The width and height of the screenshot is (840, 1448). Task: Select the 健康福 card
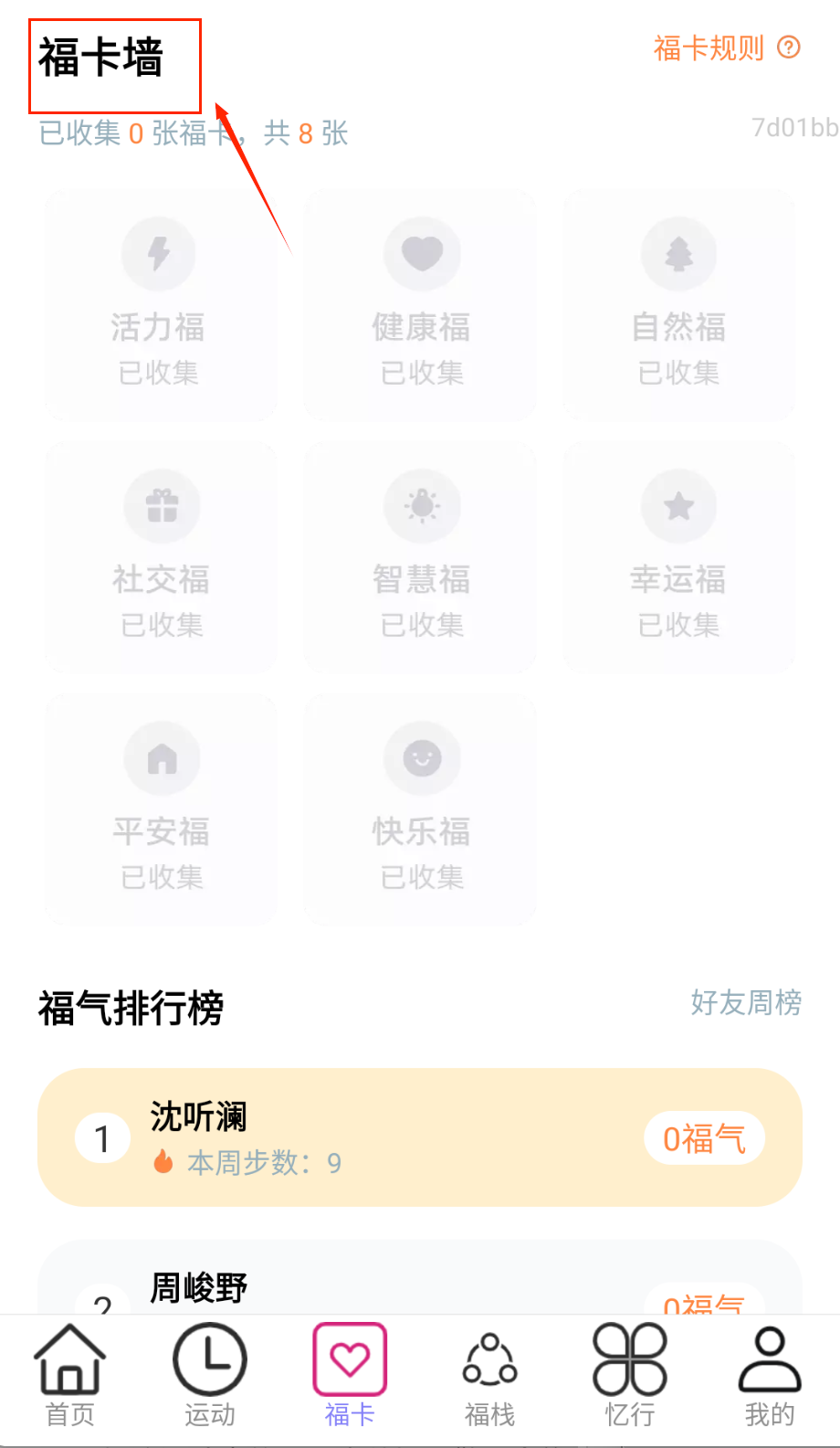coord(421,306)
